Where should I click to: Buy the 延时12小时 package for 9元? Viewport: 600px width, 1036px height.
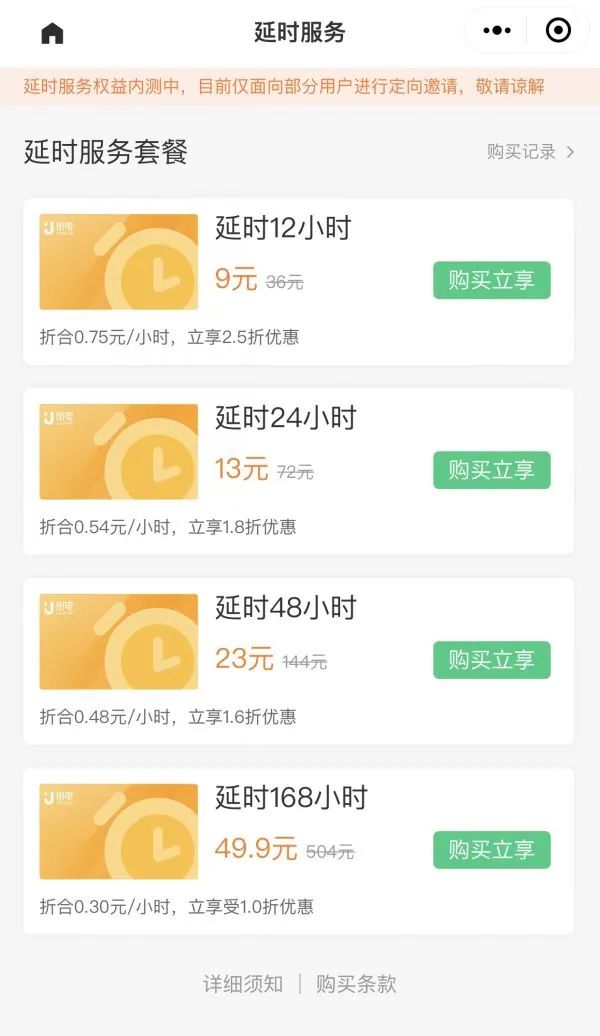click(x=491, y=281)
